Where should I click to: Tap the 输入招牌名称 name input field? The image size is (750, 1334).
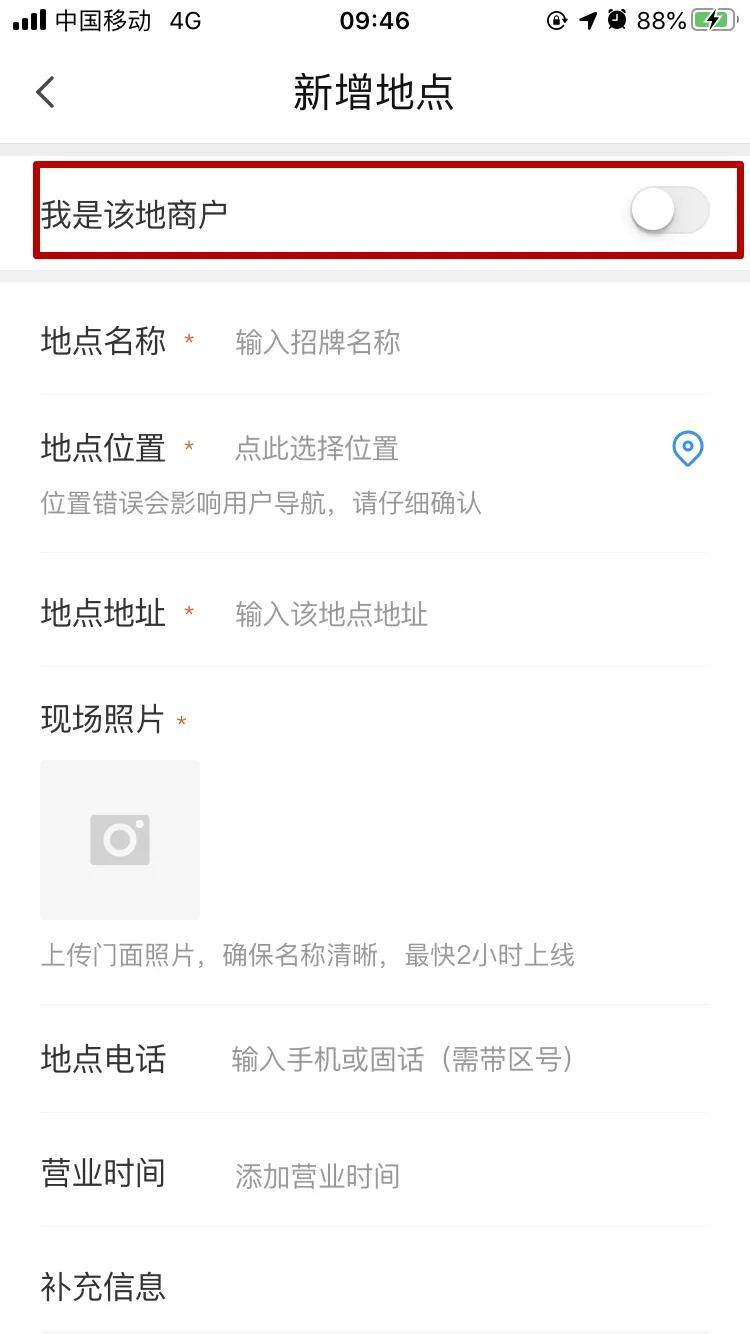[318, 342]
